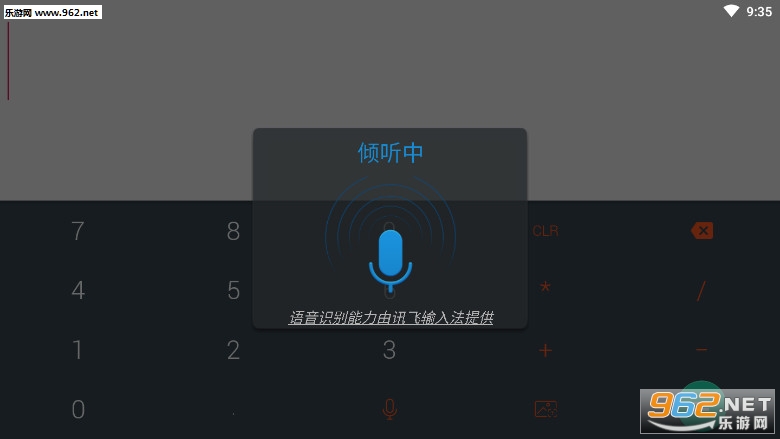Enter digit 7 on the keypad
The height and width of the screenshot is (439, 780).
pyautogui.click(x=78, y=231)
